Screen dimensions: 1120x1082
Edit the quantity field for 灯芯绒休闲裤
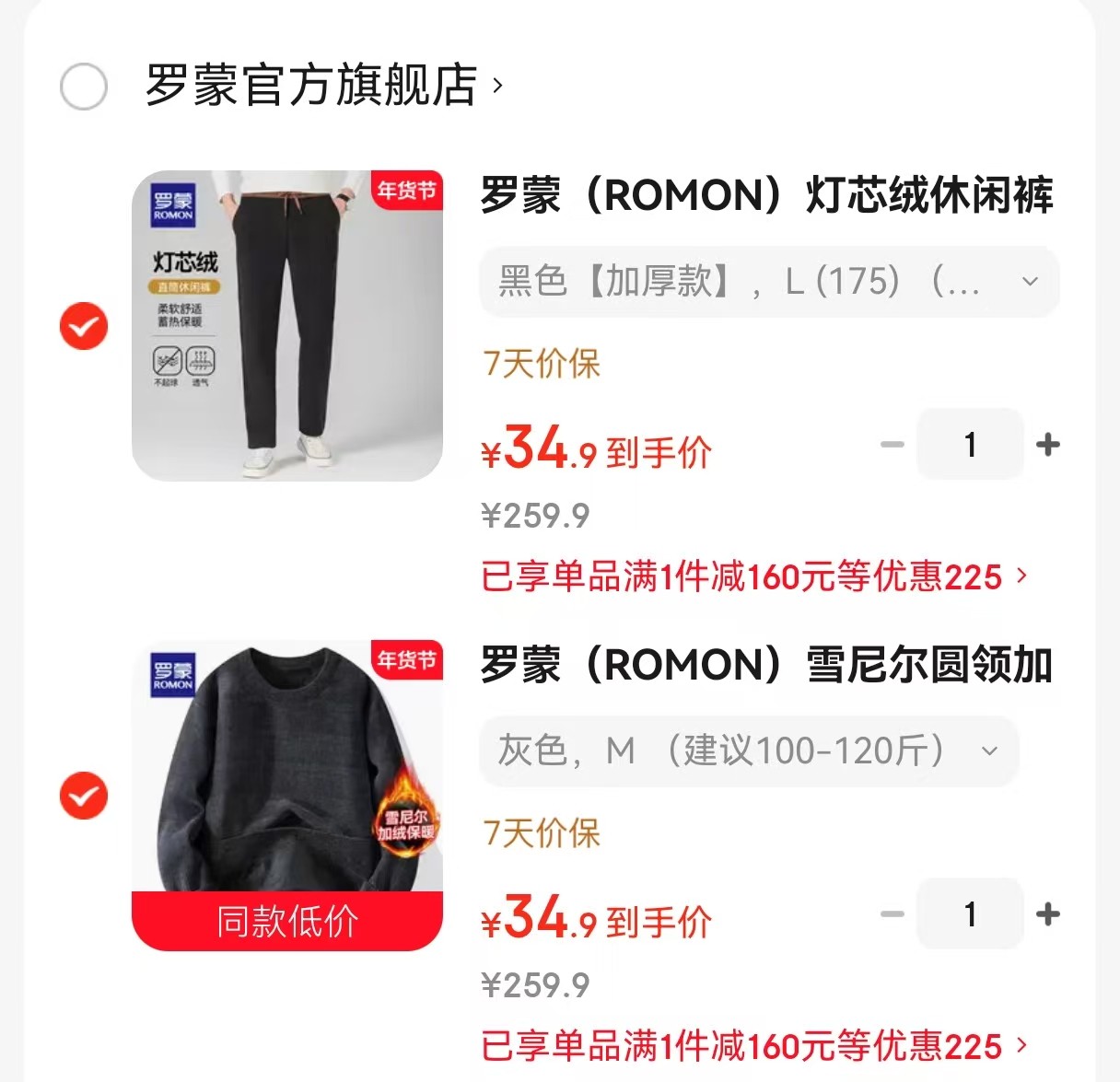click(x=970, y=445)
